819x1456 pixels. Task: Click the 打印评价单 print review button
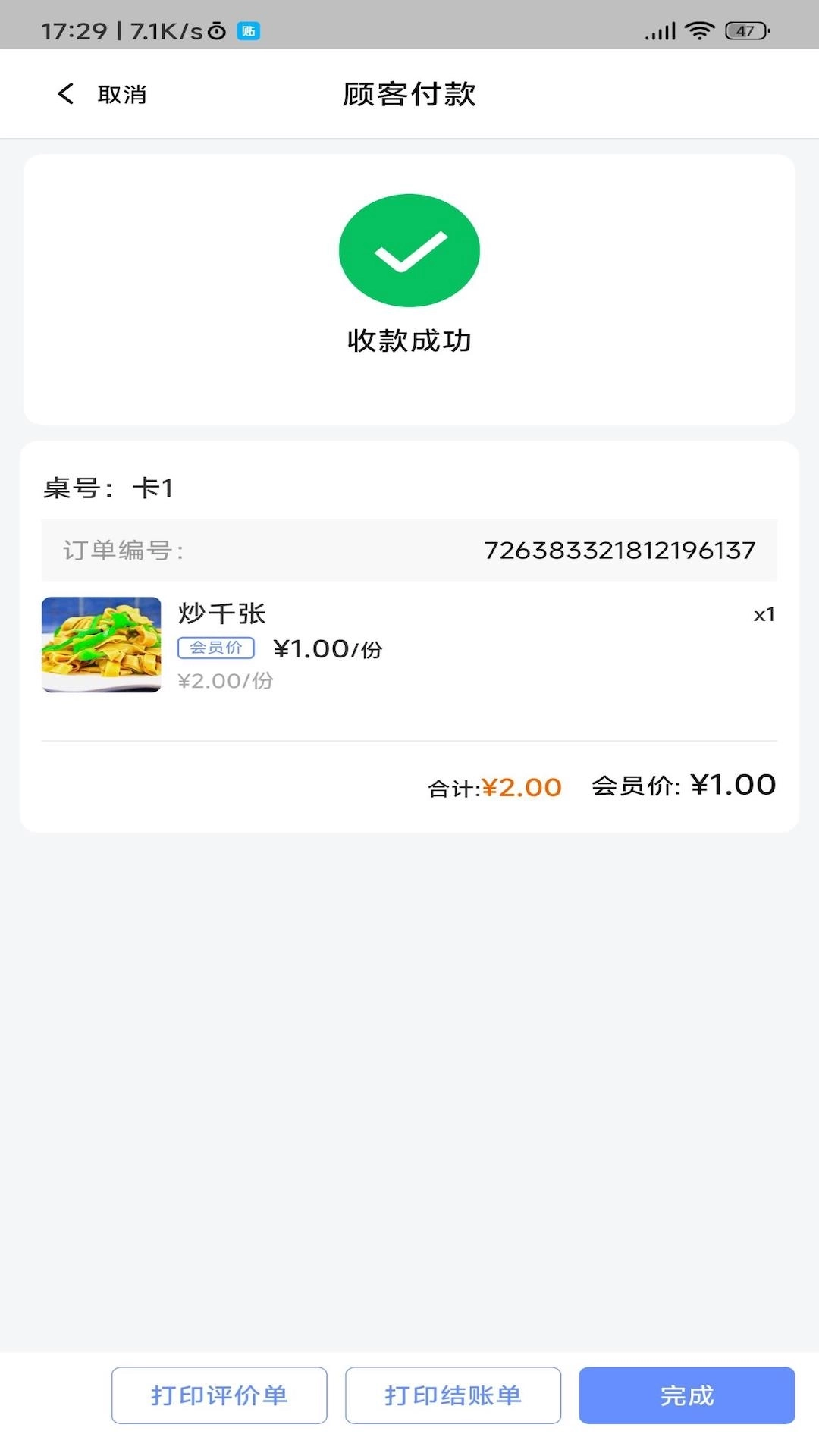pos(218,1395)
